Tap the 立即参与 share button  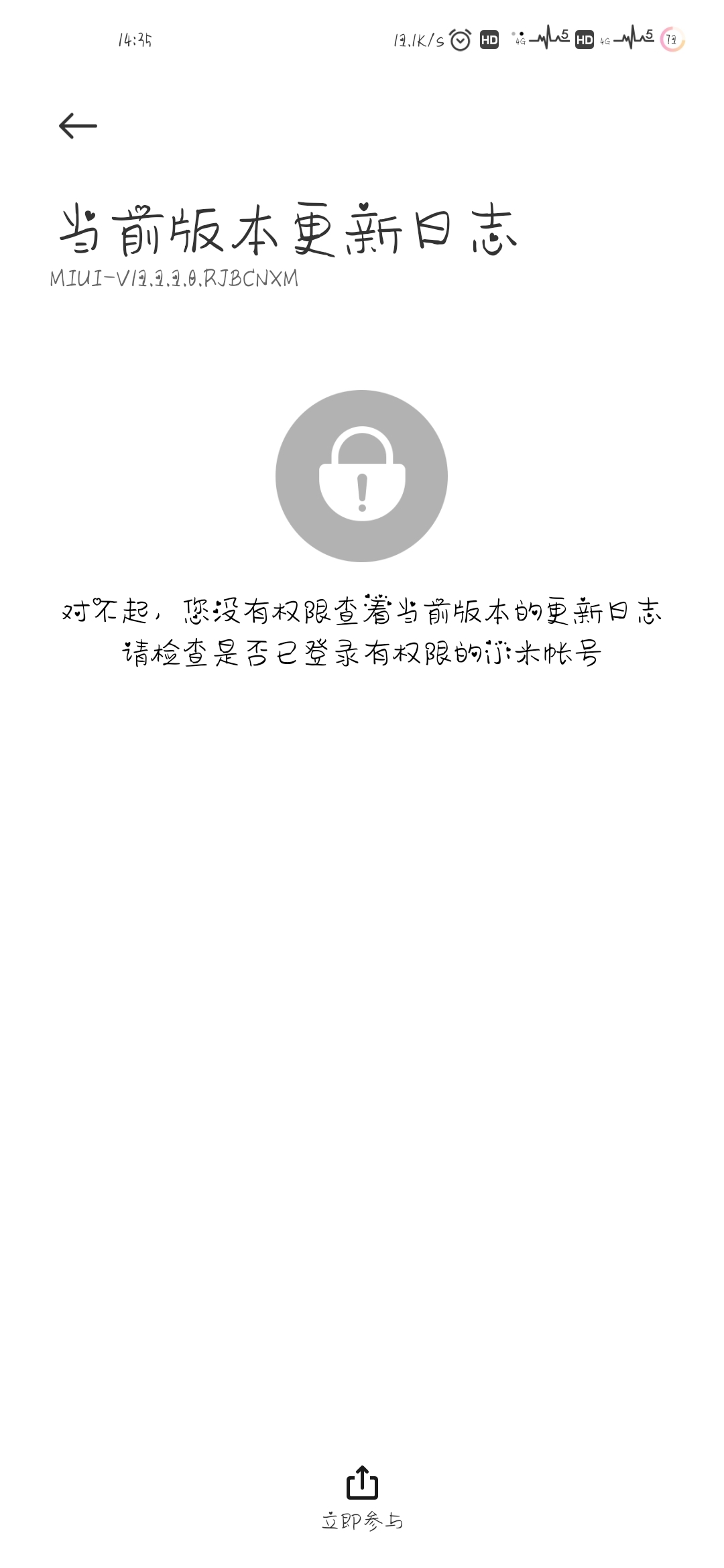[x=362, y=1497]
